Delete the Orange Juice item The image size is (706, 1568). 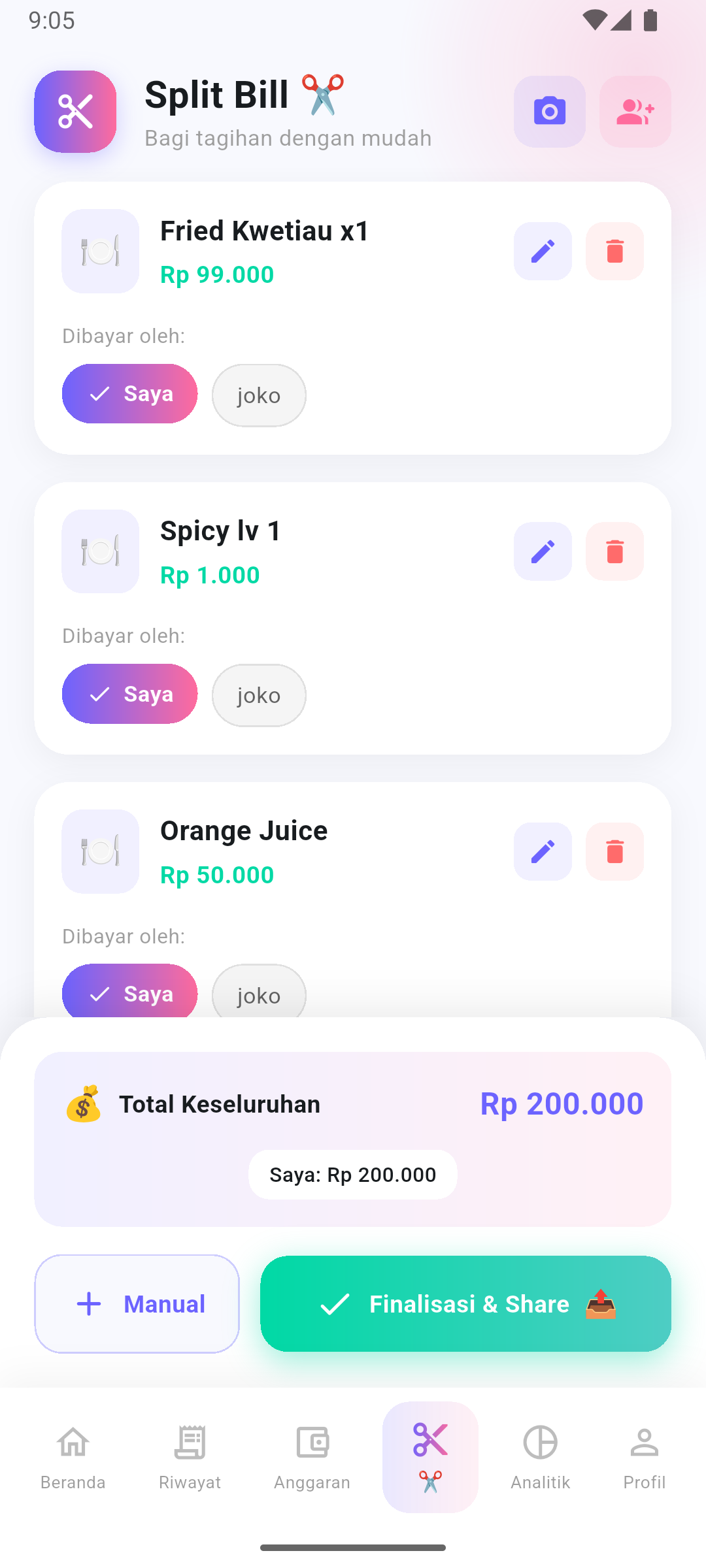[614, 851]
